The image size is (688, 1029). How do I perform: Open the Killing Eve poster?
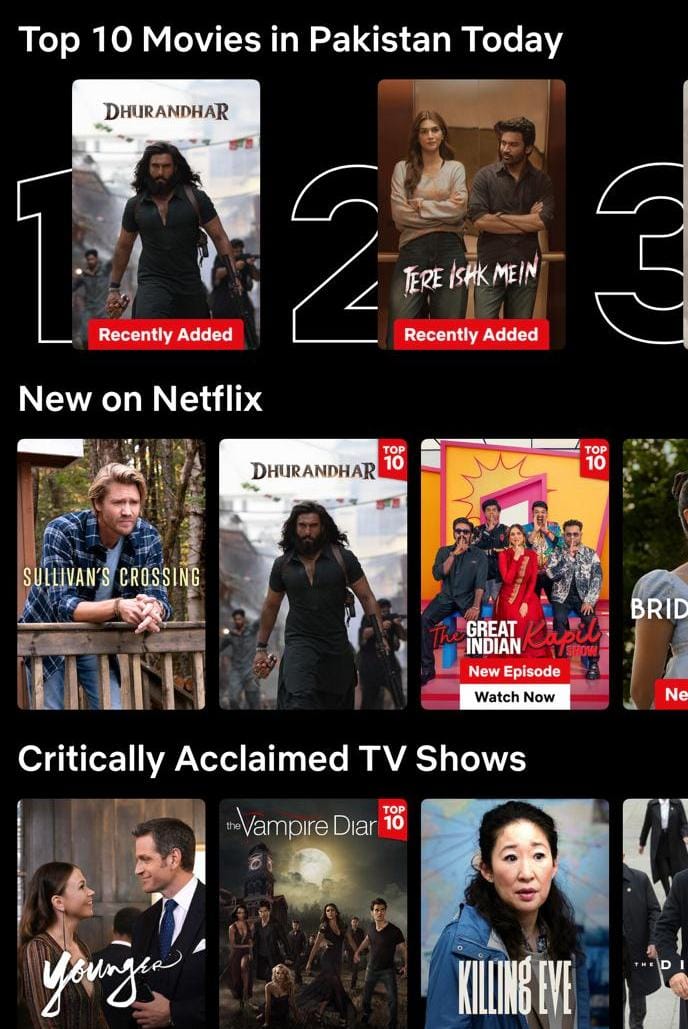(514, 912)
